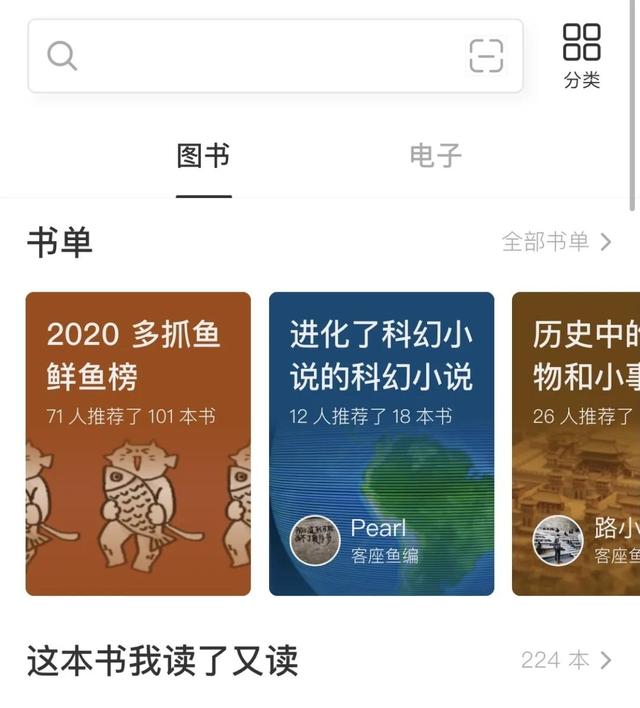Viewport: 640px width, 708px height.
Task: Open the 历史中的 book list card
Action: tap(578, 443)
